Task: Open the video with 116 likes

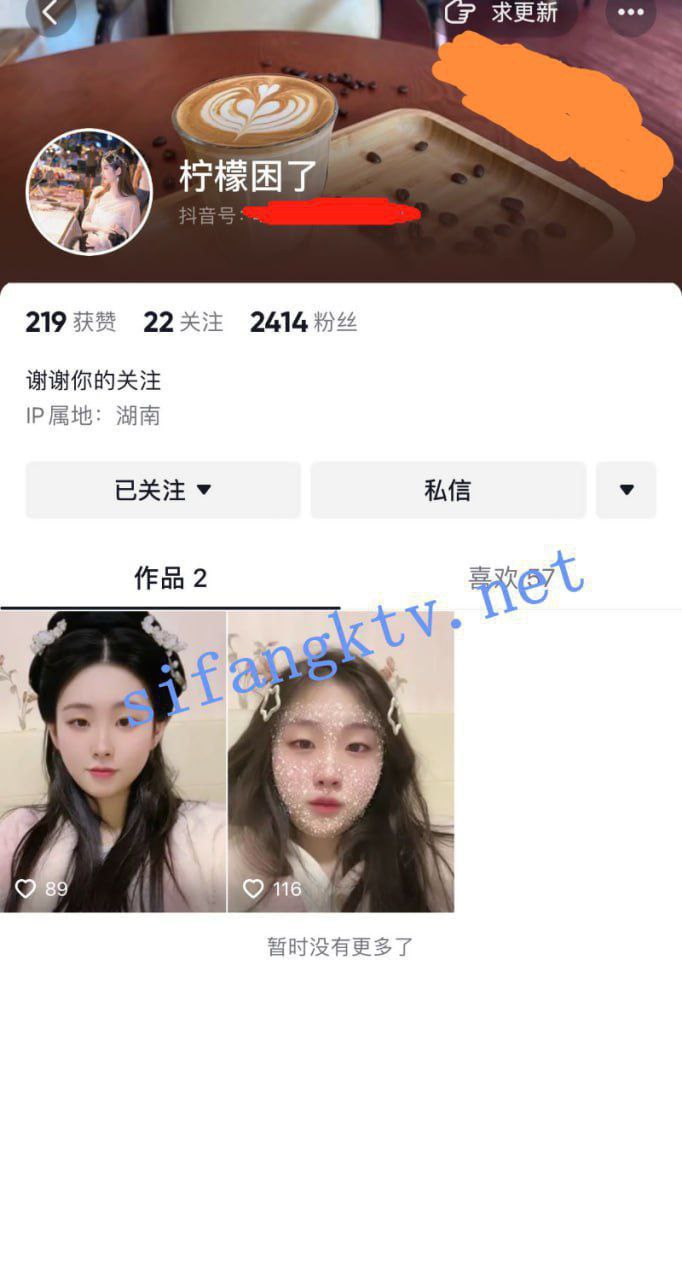Action: click(341, 761)
